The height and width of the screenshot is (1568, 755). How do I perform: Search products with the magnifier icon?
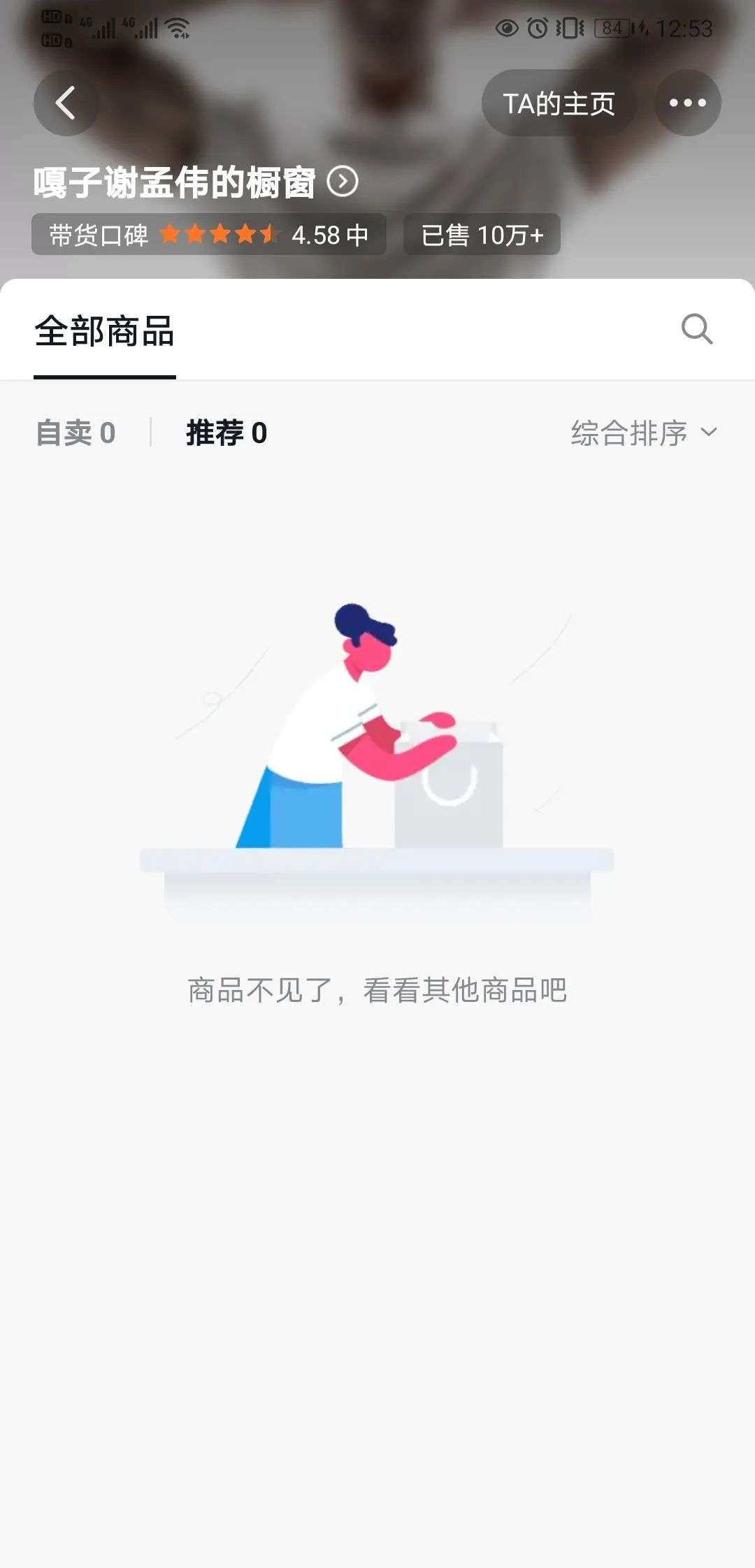[x=696, y=328]
